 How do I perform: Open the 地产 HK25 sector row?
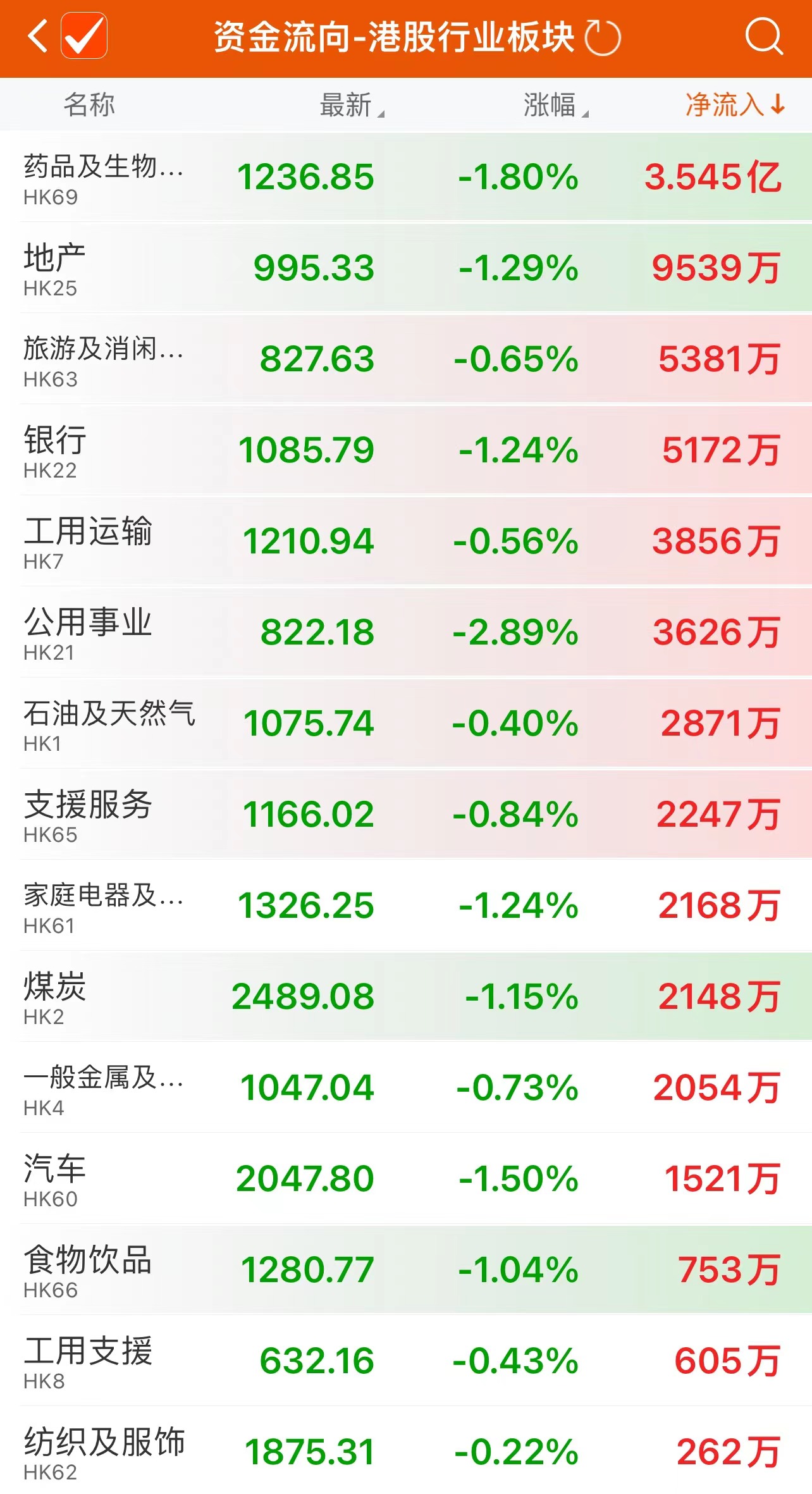click(406, 268)
